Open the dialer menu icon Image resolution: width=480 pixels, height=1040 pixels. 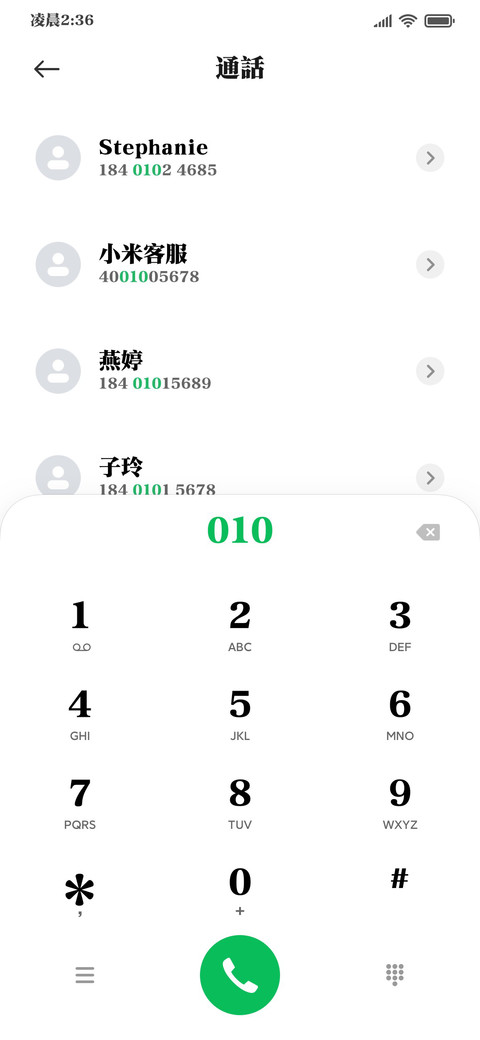(85, 975)
